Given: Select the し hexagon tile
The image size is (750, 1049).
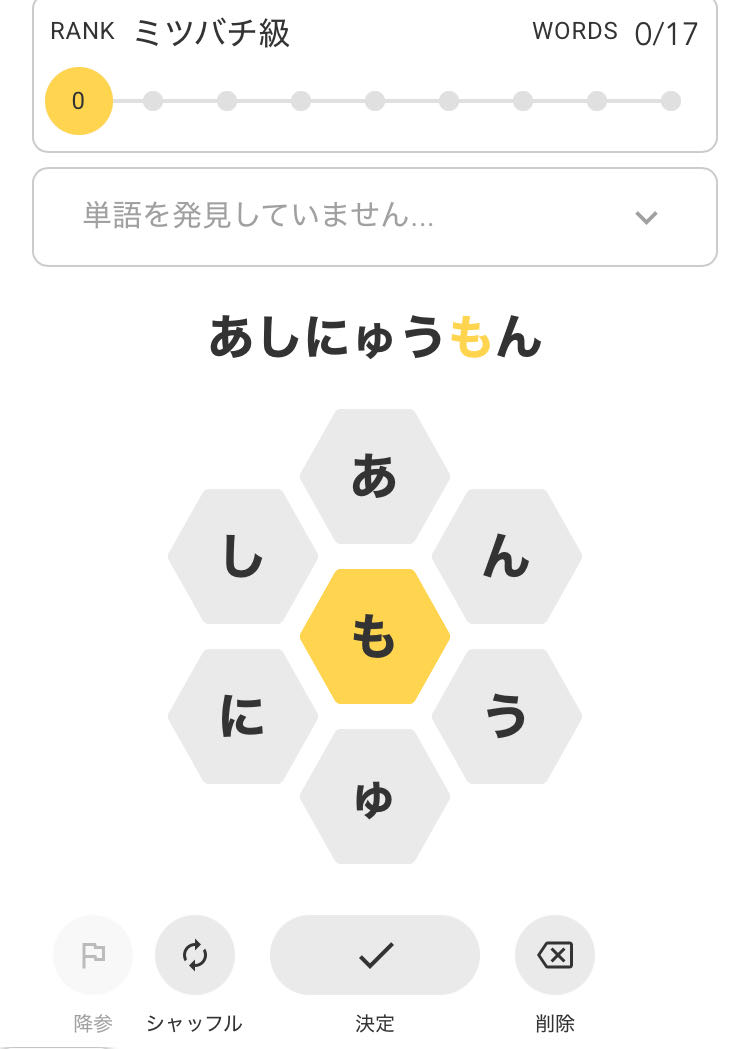Looking at the screenshot, I should click(243, 557).
